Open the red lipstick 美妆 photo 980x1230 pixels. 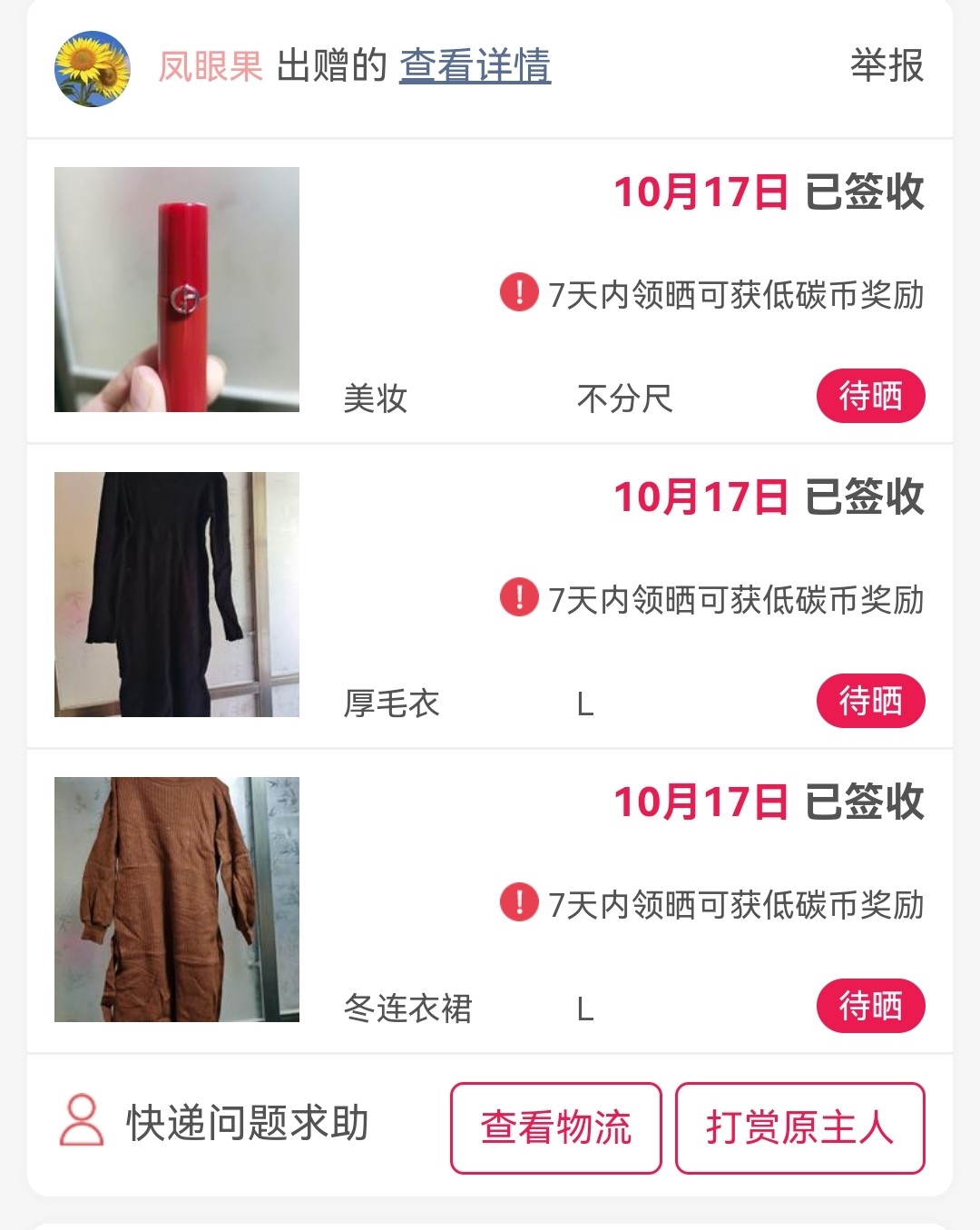pos(177,290)
